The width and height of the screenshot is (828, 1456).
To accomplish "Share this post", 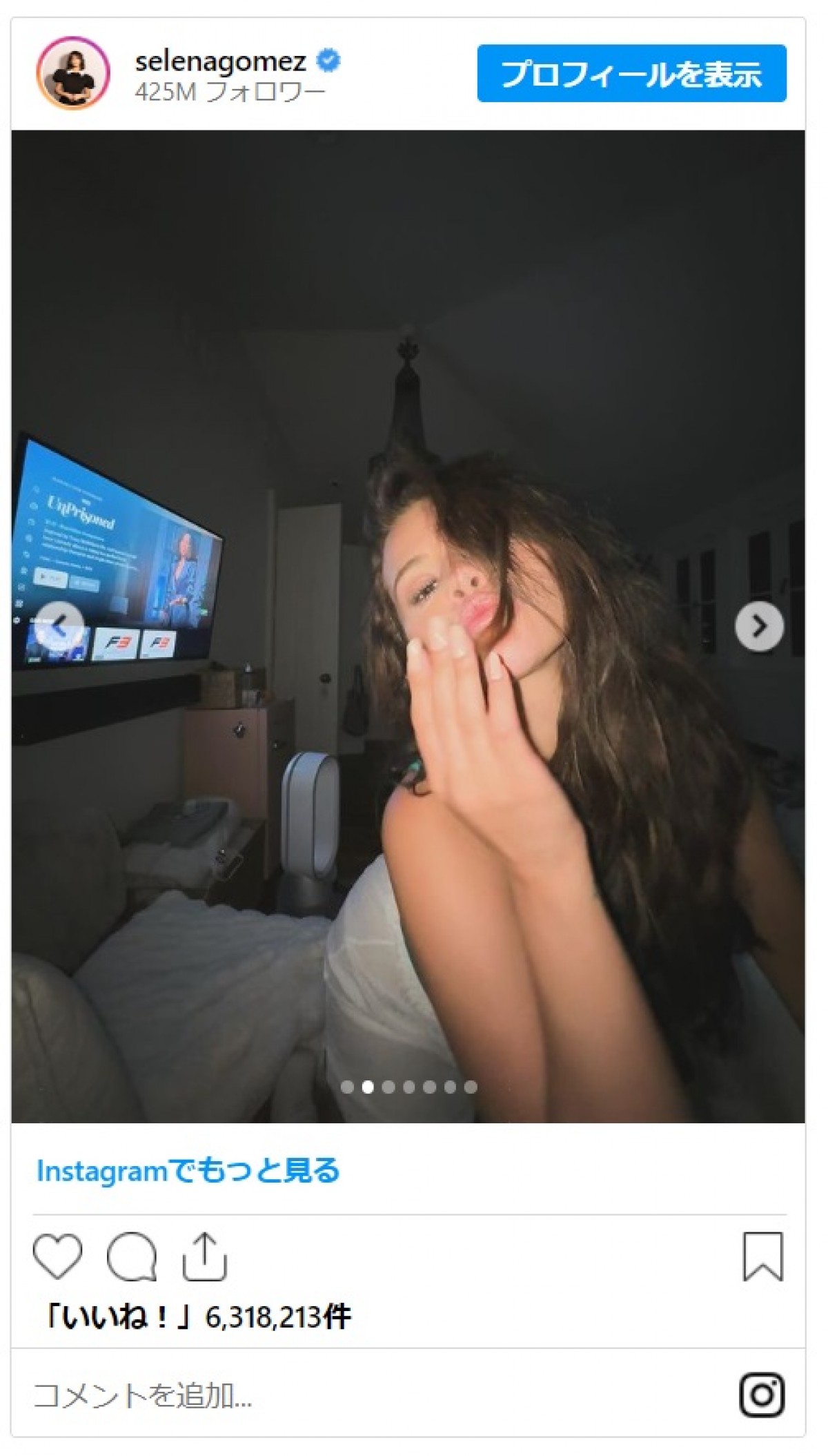I will (x=204, y=1256).
